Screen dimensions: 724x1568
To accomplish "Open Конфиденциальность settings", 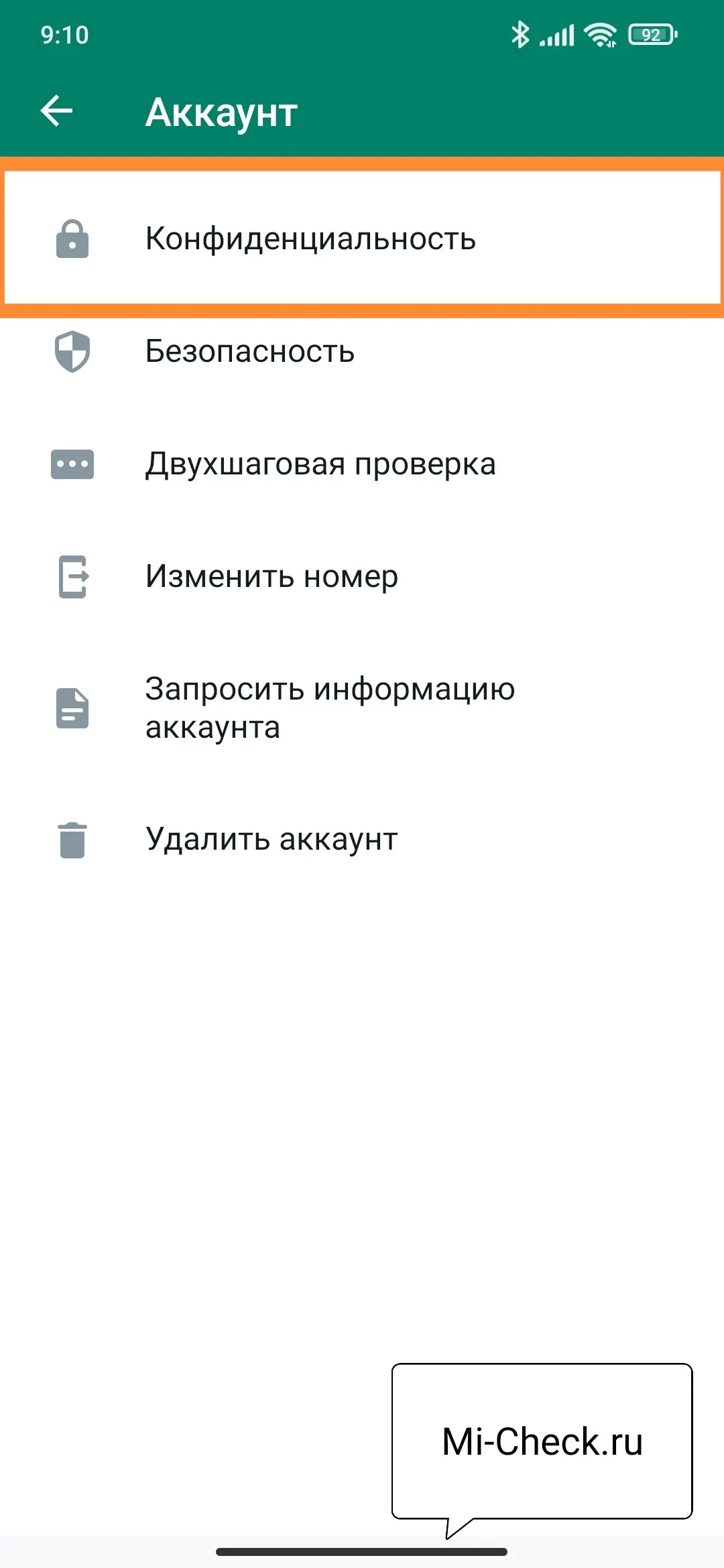I will pyautogui.click(x=310, y=239).
